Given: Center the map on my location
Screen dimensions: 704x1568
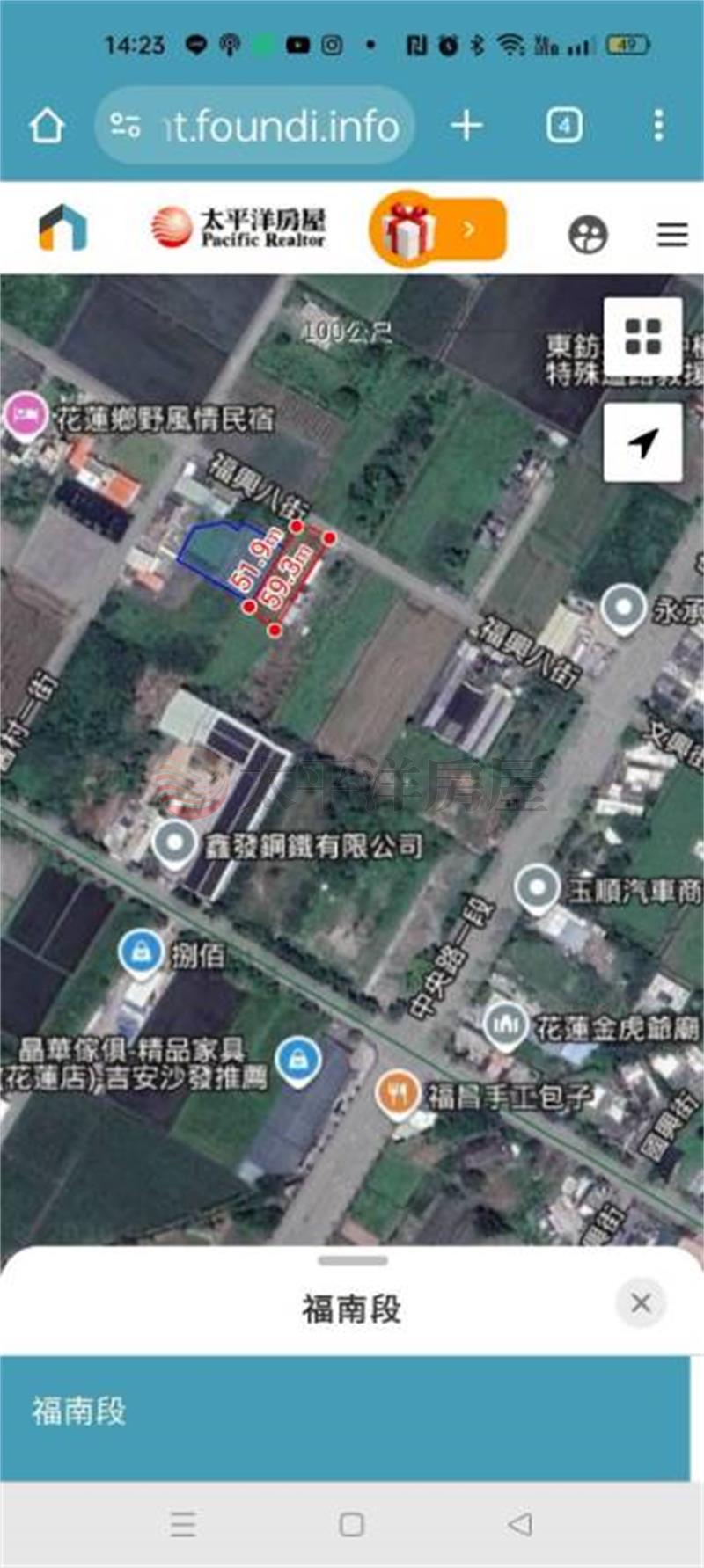Looking at the screenshot, I should [x=642, y=442].
